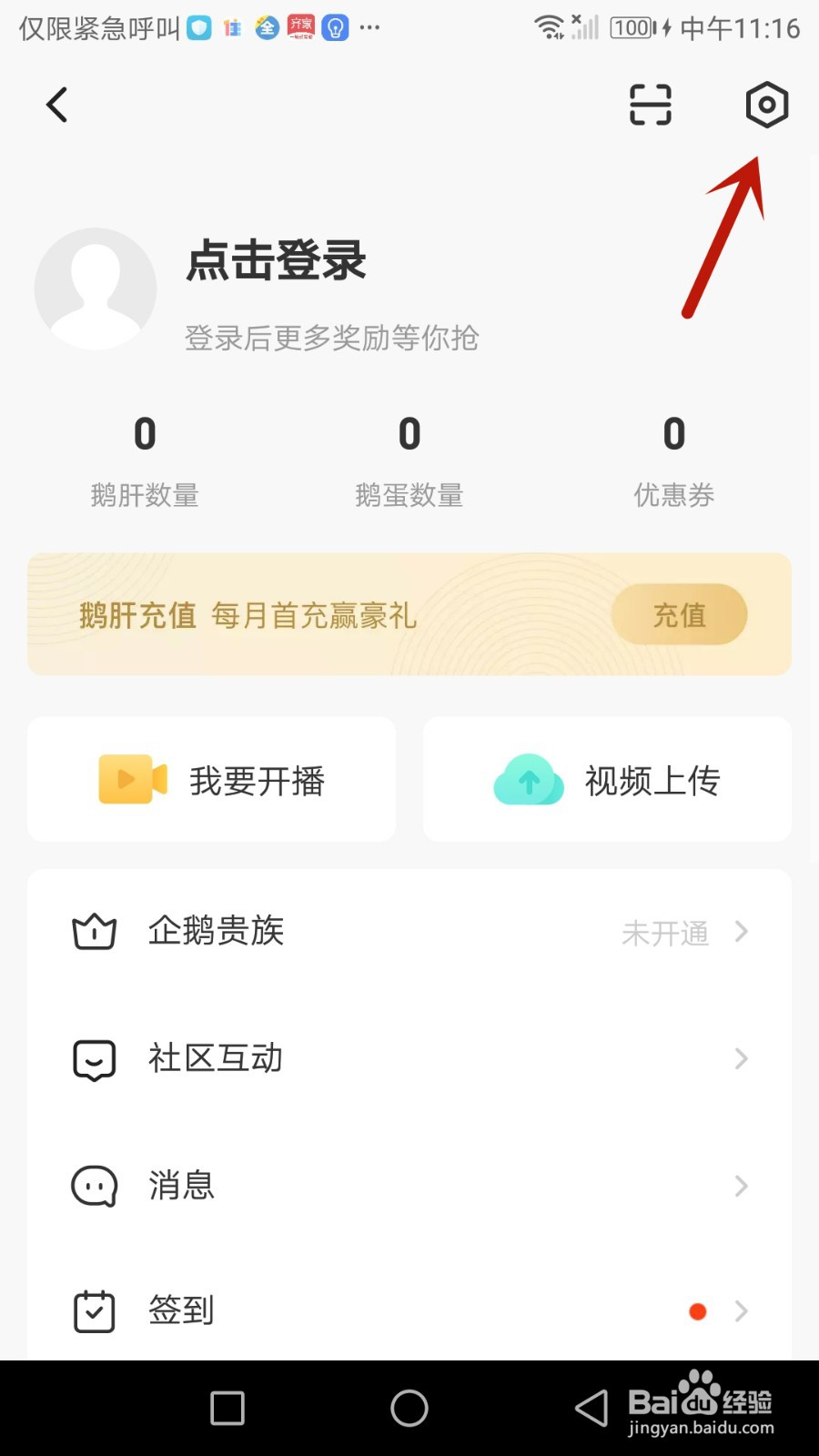Viewport: 819px width, 1456px height.
Task: Tap 点击登录 to log in
Action: 276,261
